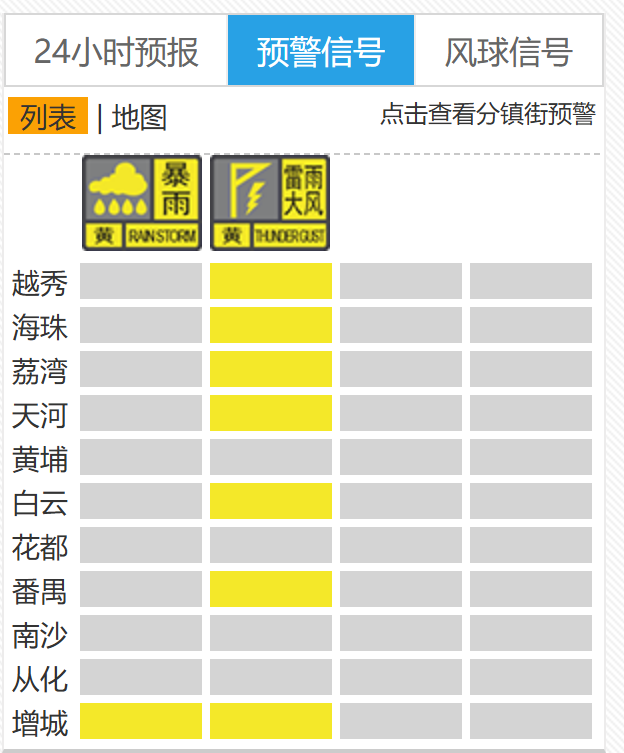Switch to 地图 view
The height and width of the screenshot is (753, 624).
point(139,118)
